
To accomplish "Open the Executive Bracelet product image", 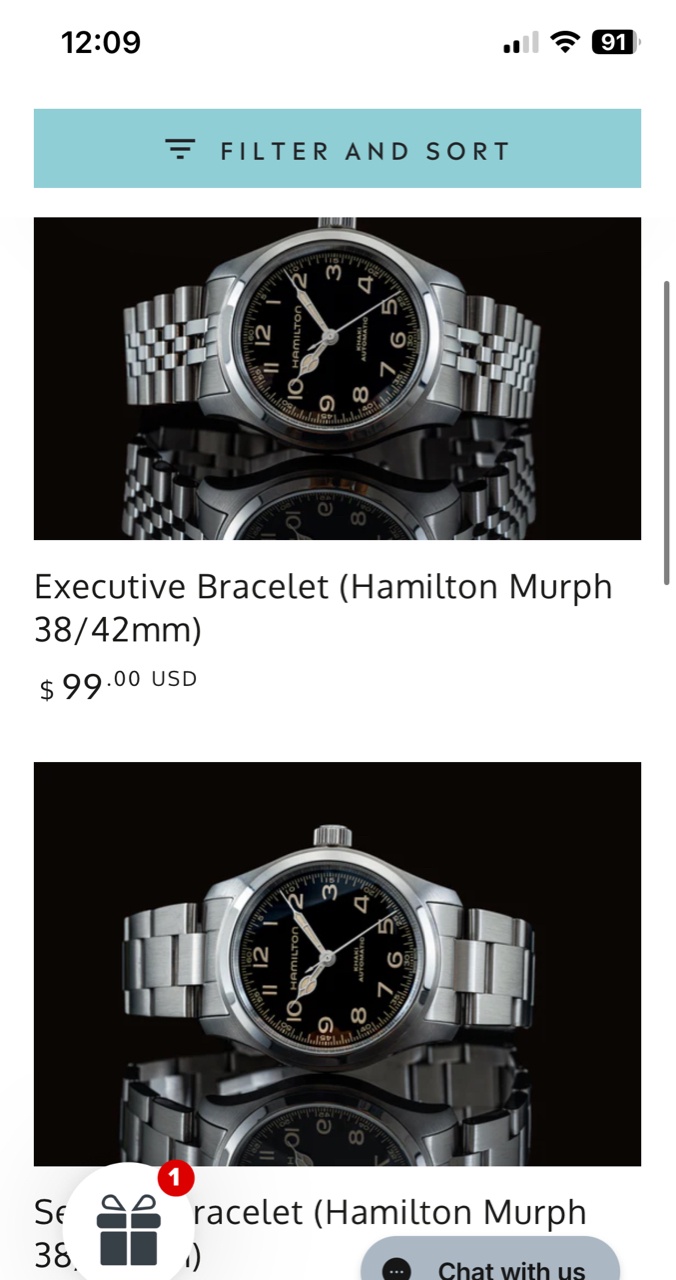I will click(x=337, y=378).
